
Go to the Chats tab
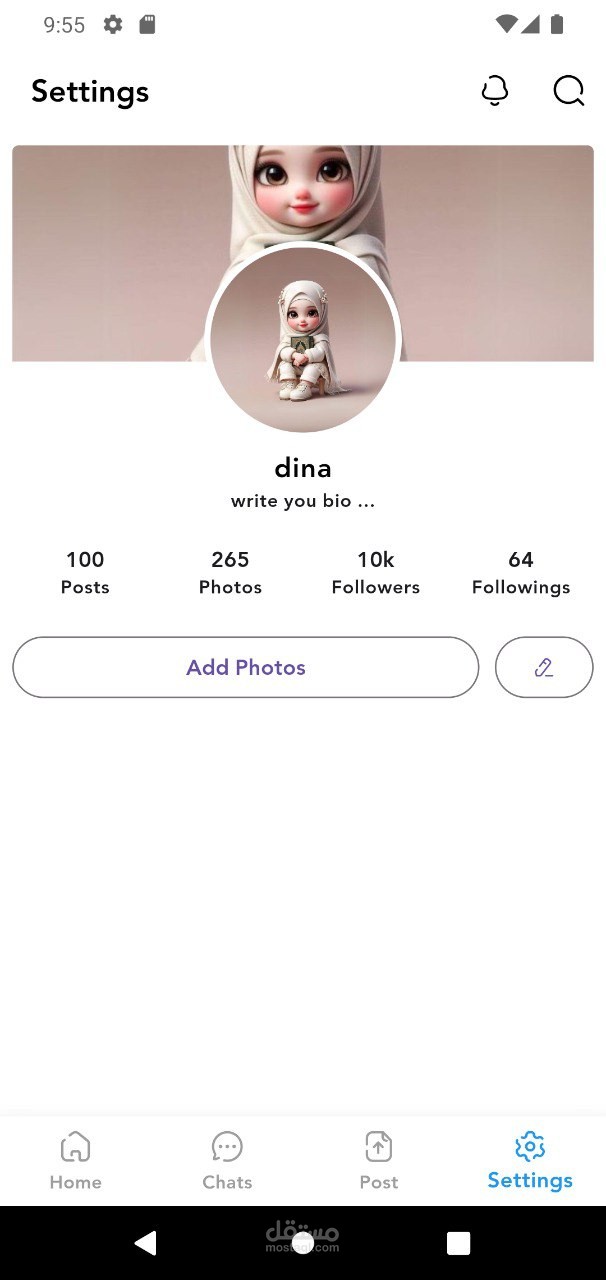[227, 1161]
